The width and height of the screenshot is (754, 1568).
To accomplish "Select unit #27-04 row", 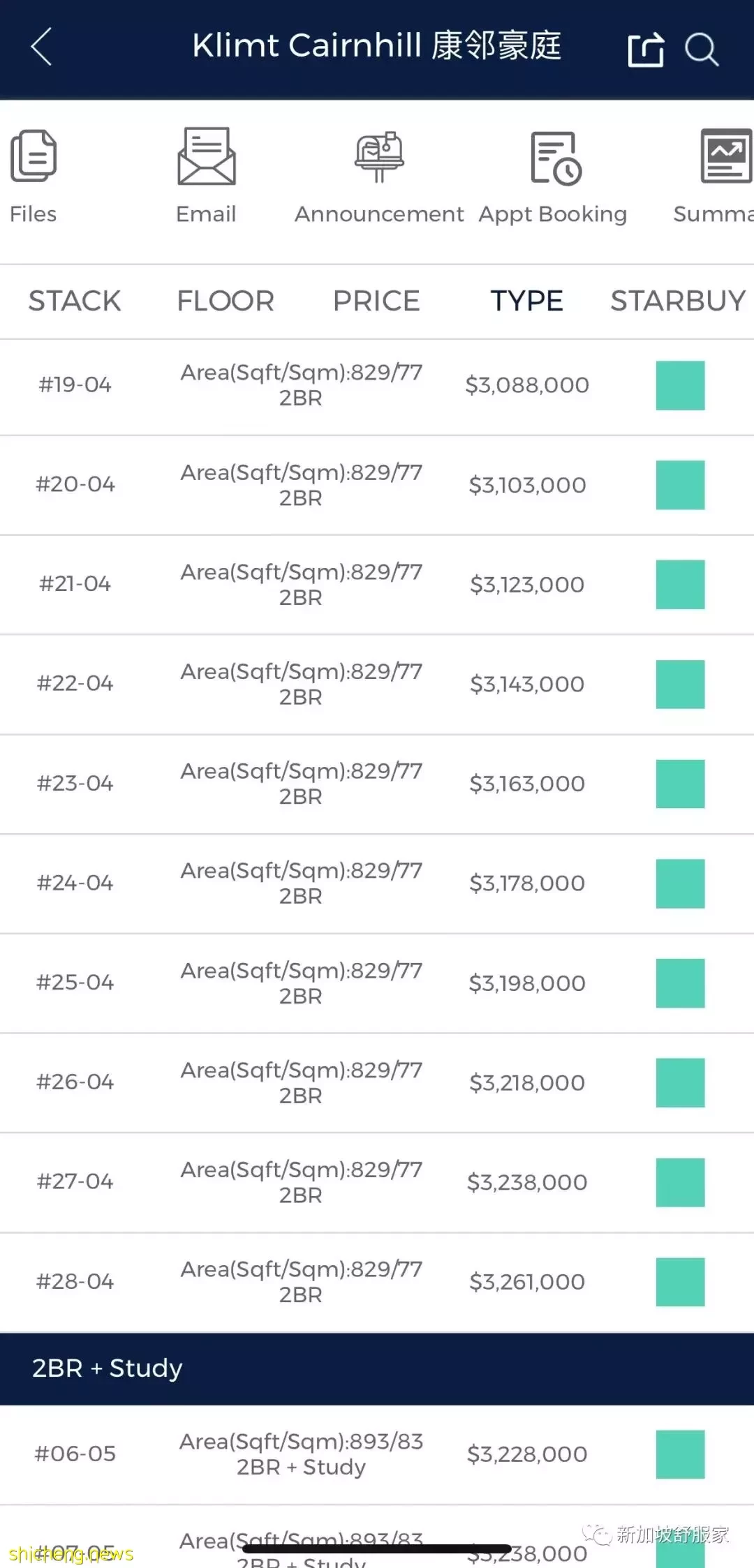I will pyautogui.click(x=377, y=1182).
